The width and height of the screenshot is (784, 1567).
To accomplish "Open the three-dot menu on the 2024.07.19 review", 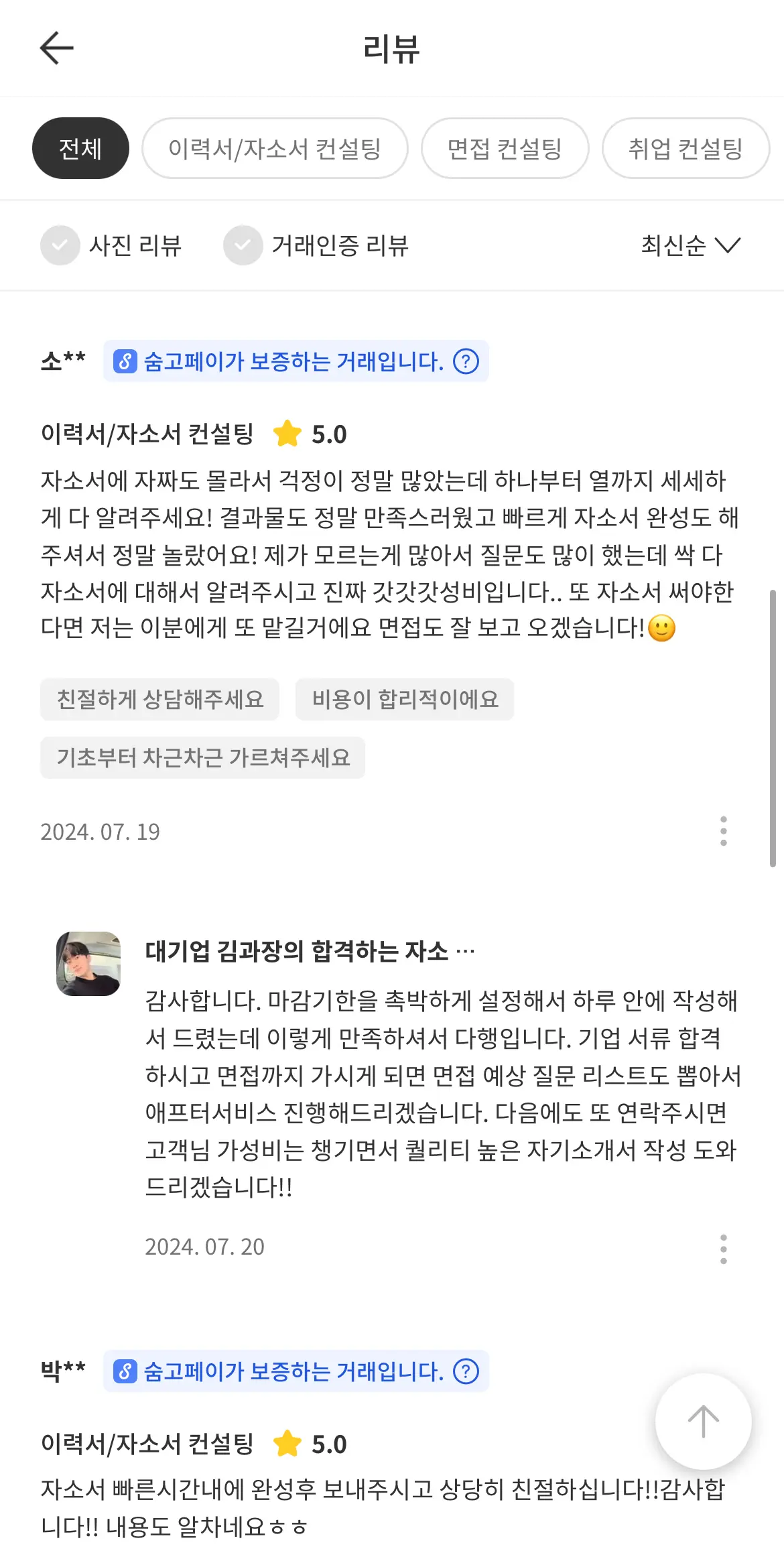I will pyautogui.click(x=724, y=831).
